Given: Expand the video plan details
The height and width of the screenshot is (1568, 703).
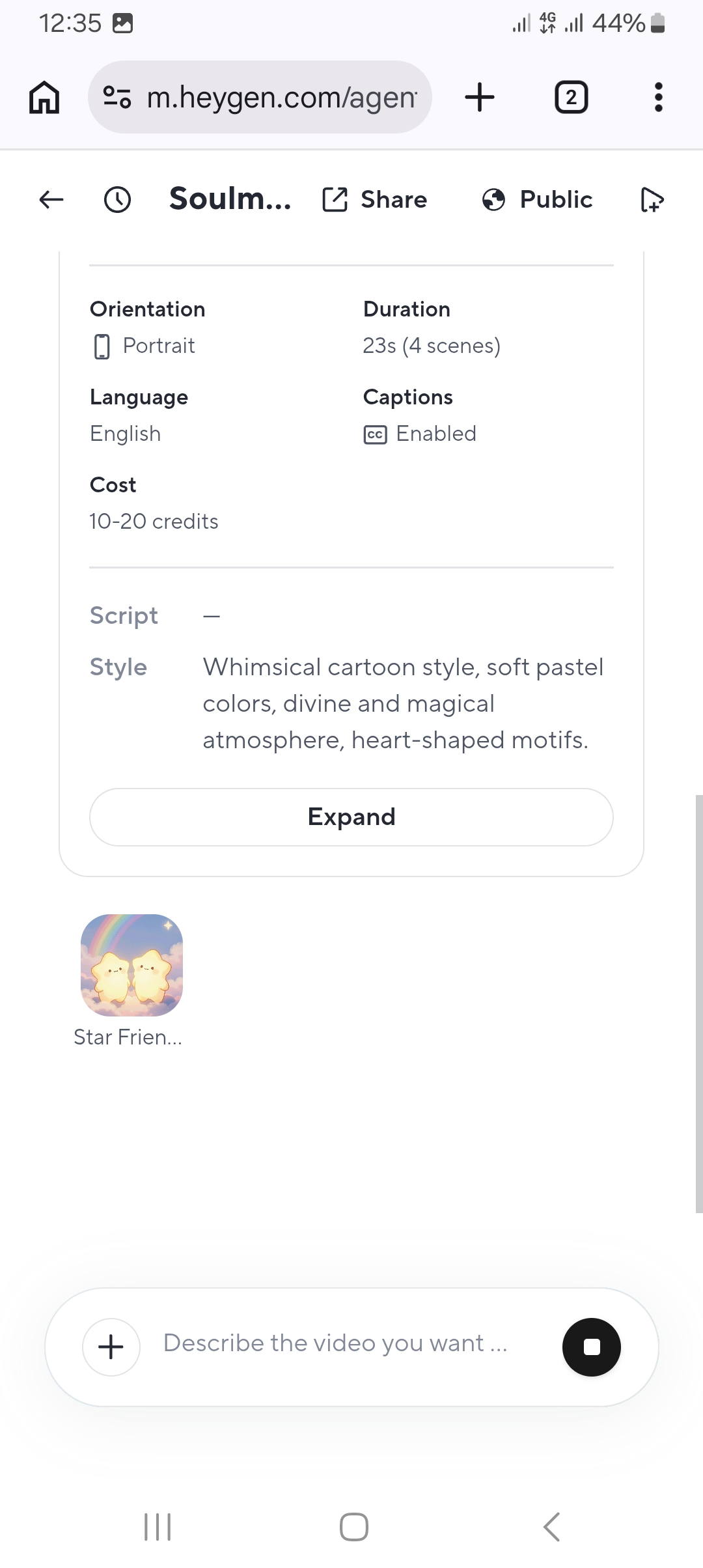Looking at the screenshot, I should coord(351,817).
